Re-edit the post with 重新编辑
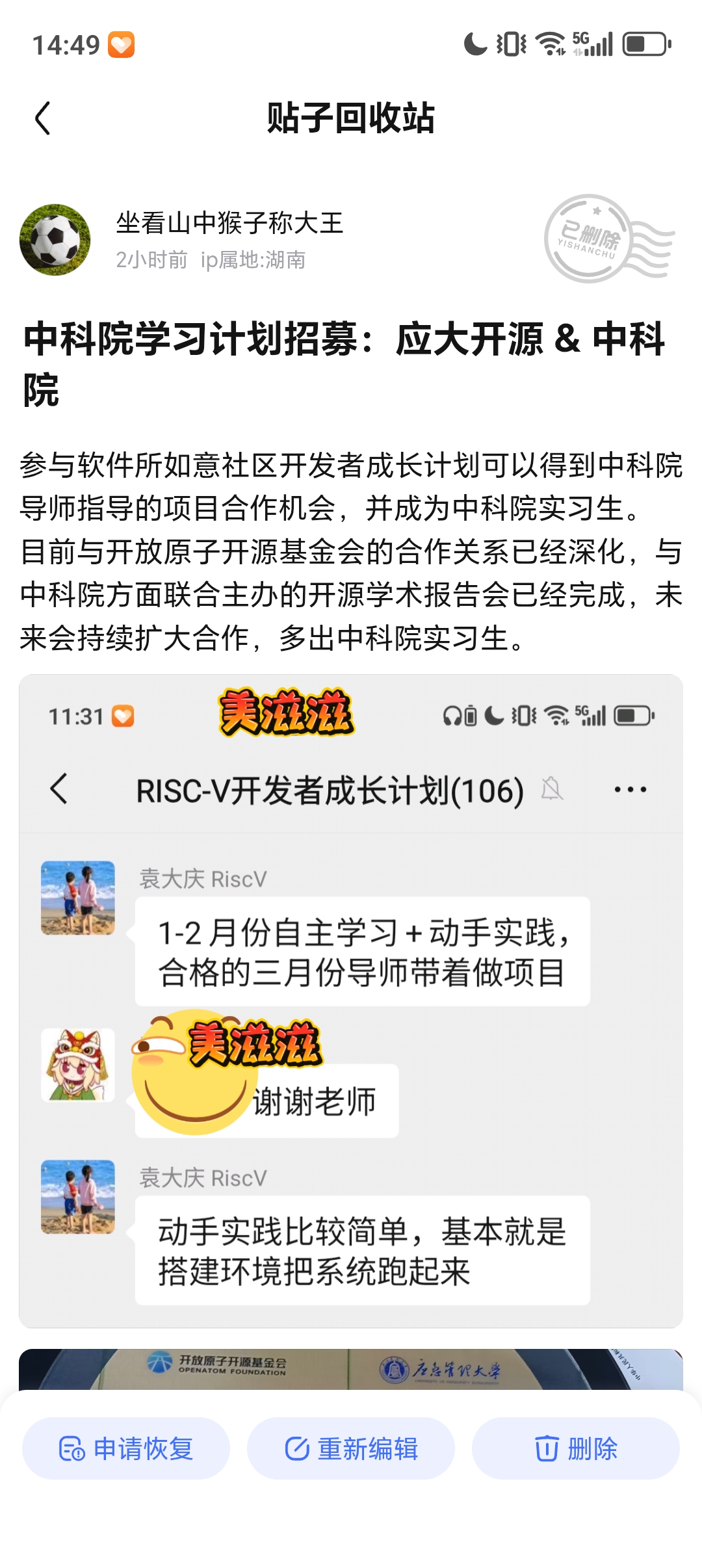This screenshot has width=702, height=1568. tap(351, 1448)
